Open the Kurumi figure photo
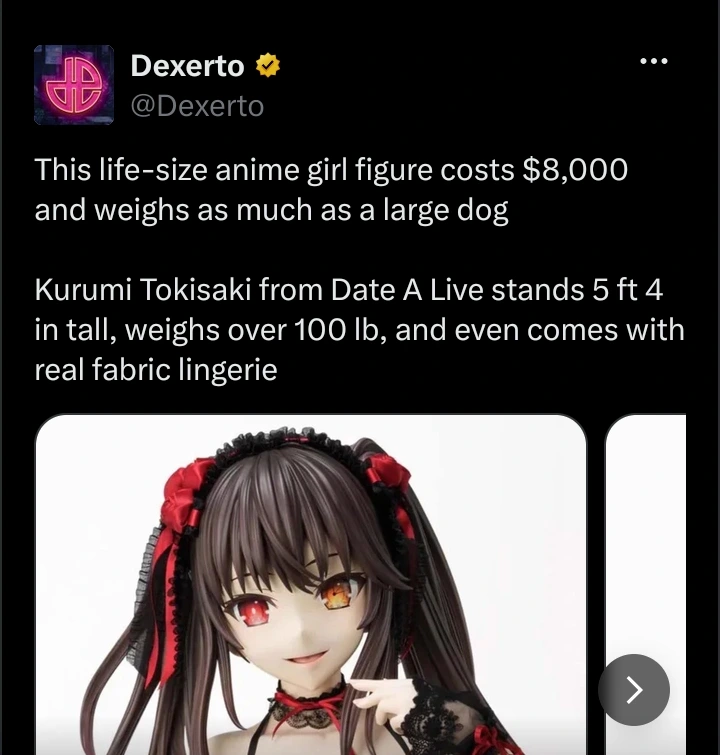The width and height of the screenshot is (720, 755). 311,584
